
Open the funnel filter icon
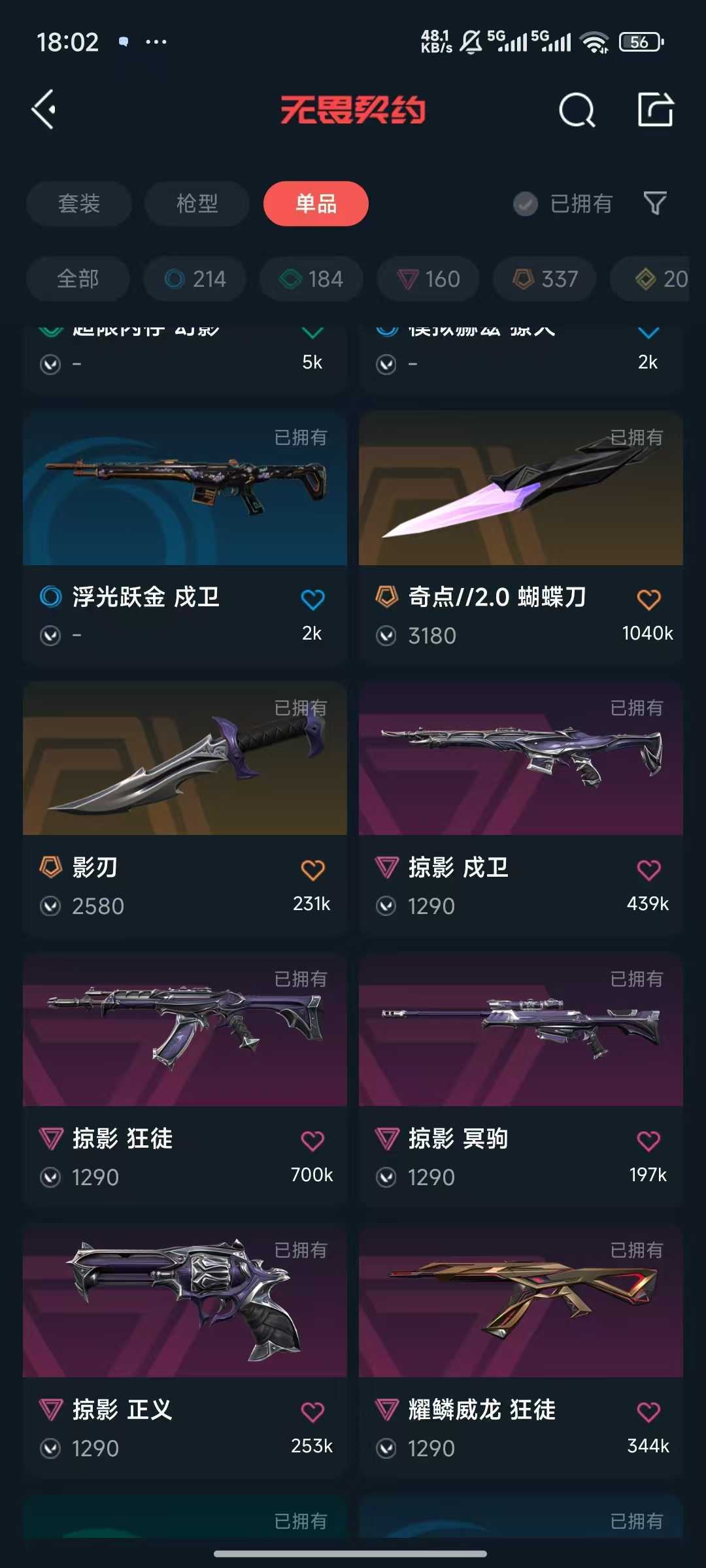655,203
